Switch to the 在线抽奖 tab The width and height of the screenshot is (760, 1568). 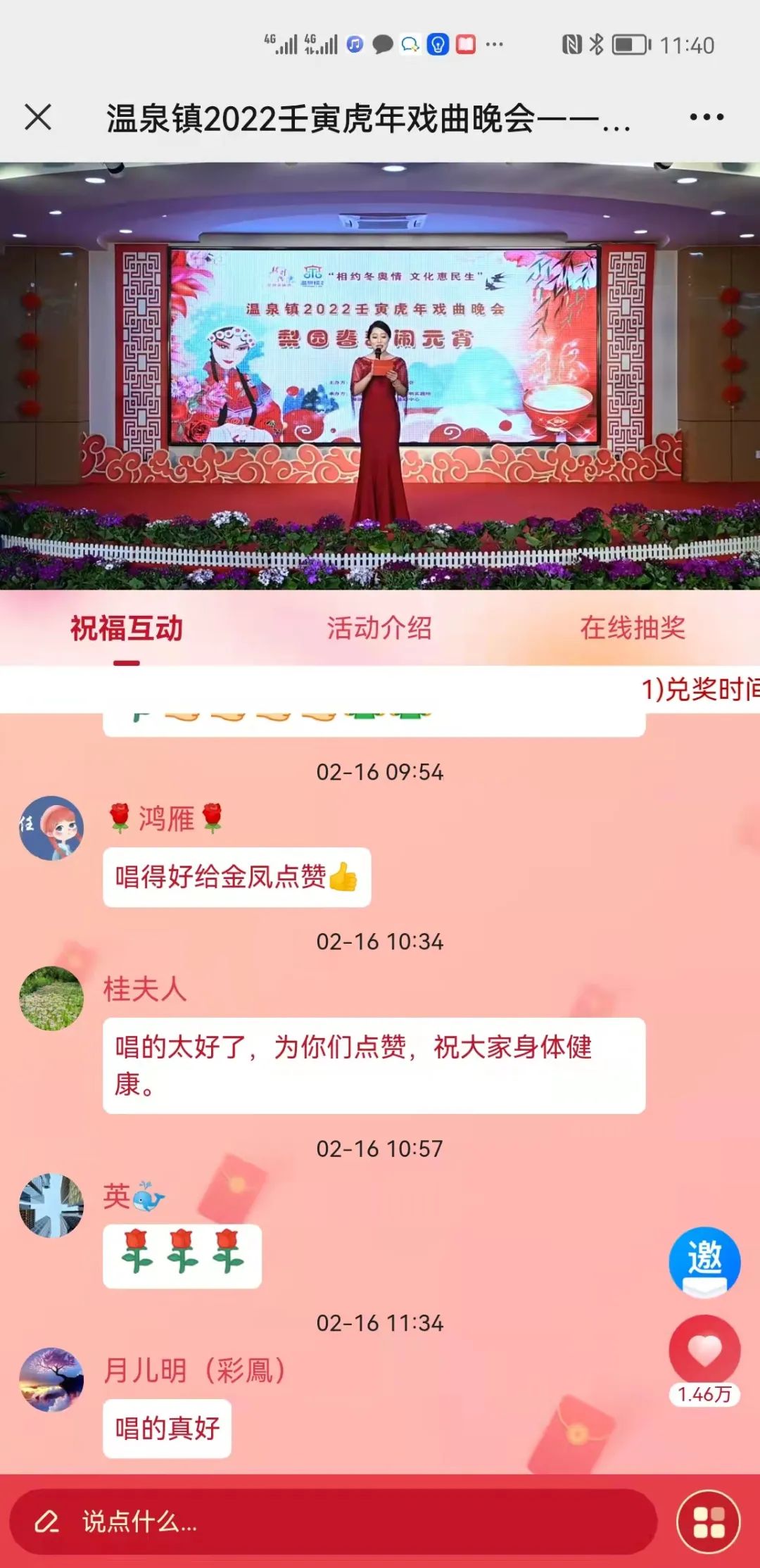tap(632, 628)
